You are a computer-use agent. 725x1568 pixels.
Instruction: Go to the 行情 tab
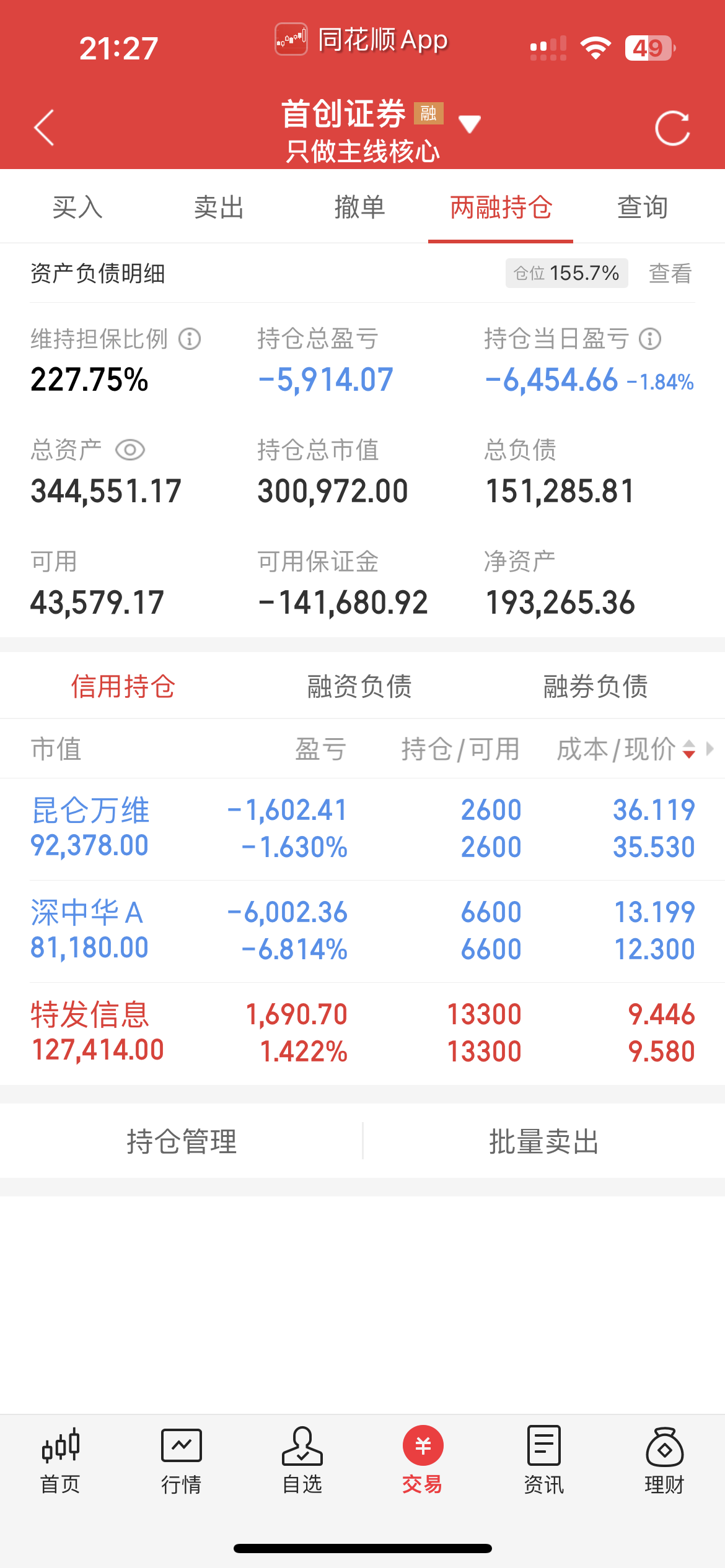181,1461
